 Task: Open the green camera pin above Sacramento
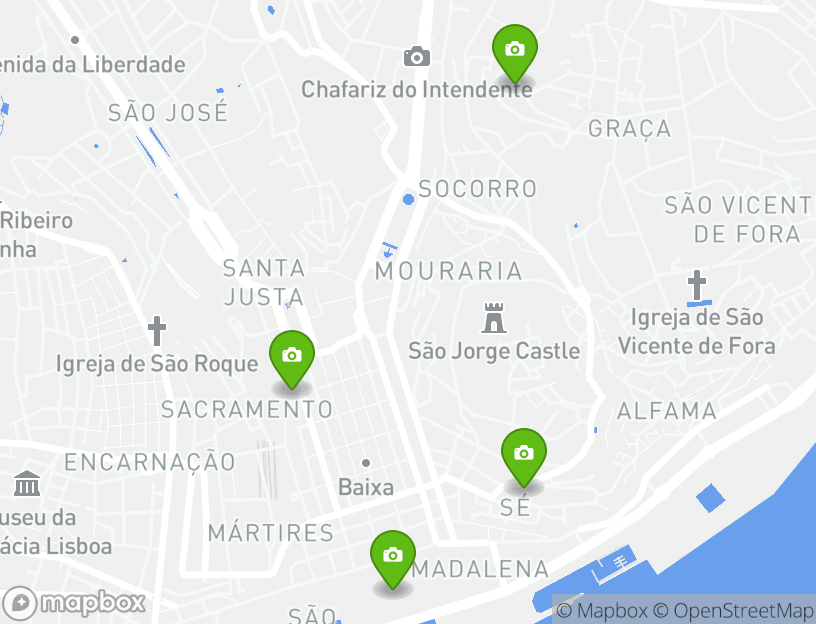pos(292,356)
